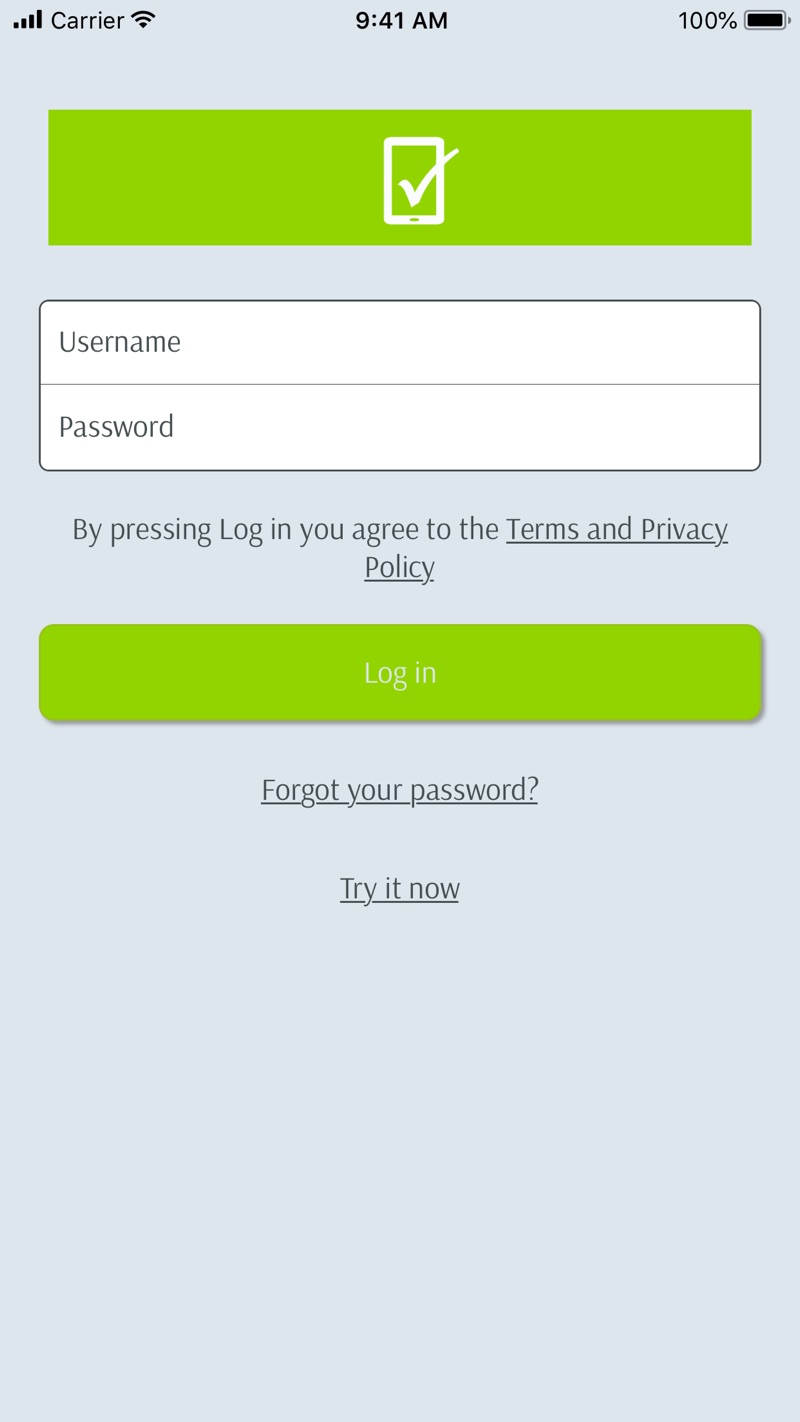Screen dimensions: 800x1422
Task: Tap the green Log in button
Action: coord(400,673)
